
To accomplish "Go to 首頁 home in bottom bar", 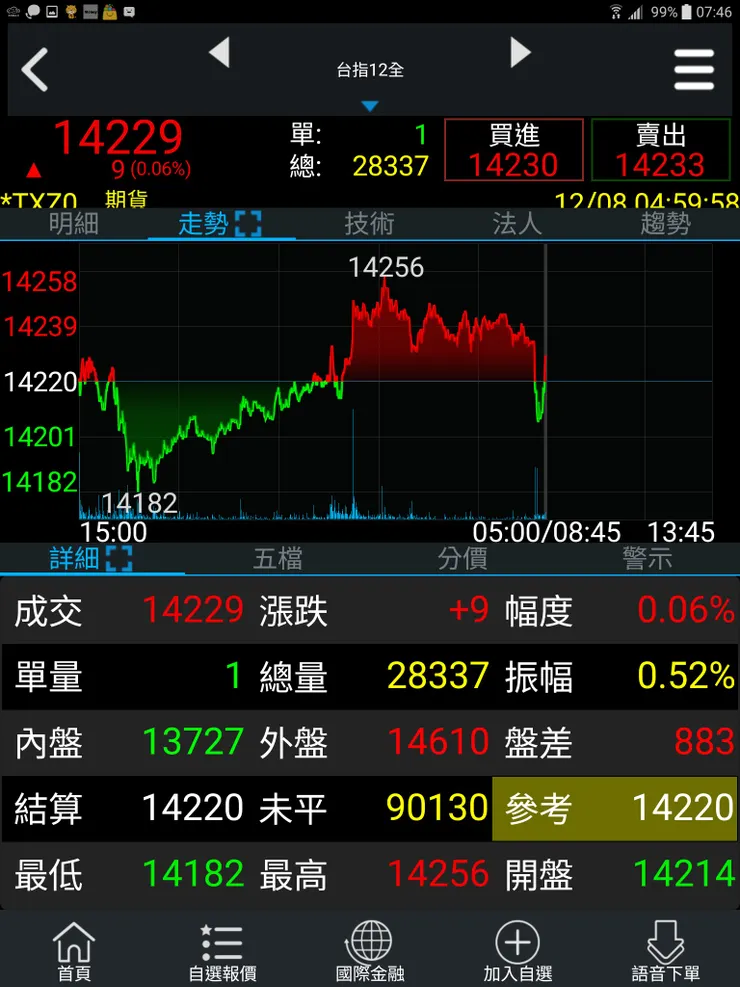I will coord(74,951).
